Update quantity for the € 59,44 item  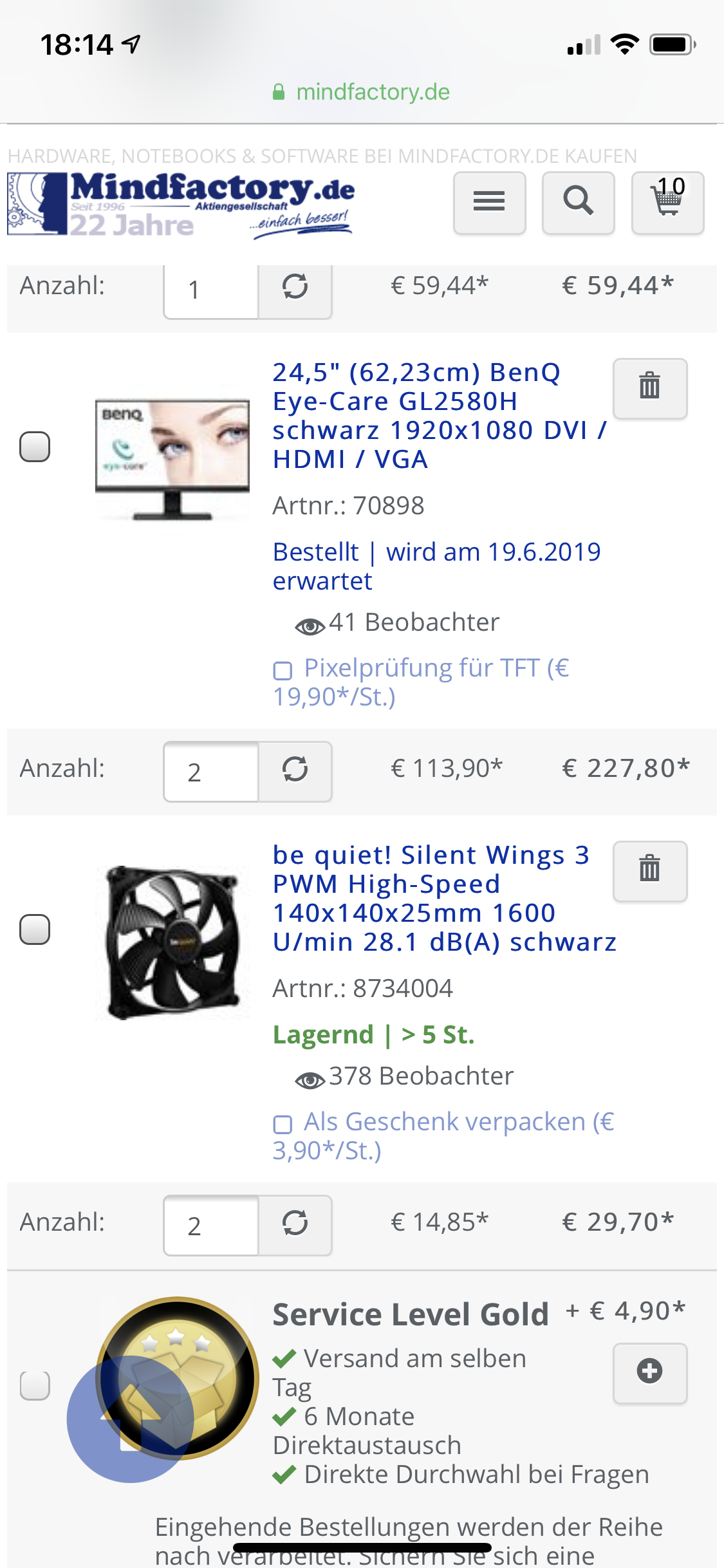[x=295, y=287]
